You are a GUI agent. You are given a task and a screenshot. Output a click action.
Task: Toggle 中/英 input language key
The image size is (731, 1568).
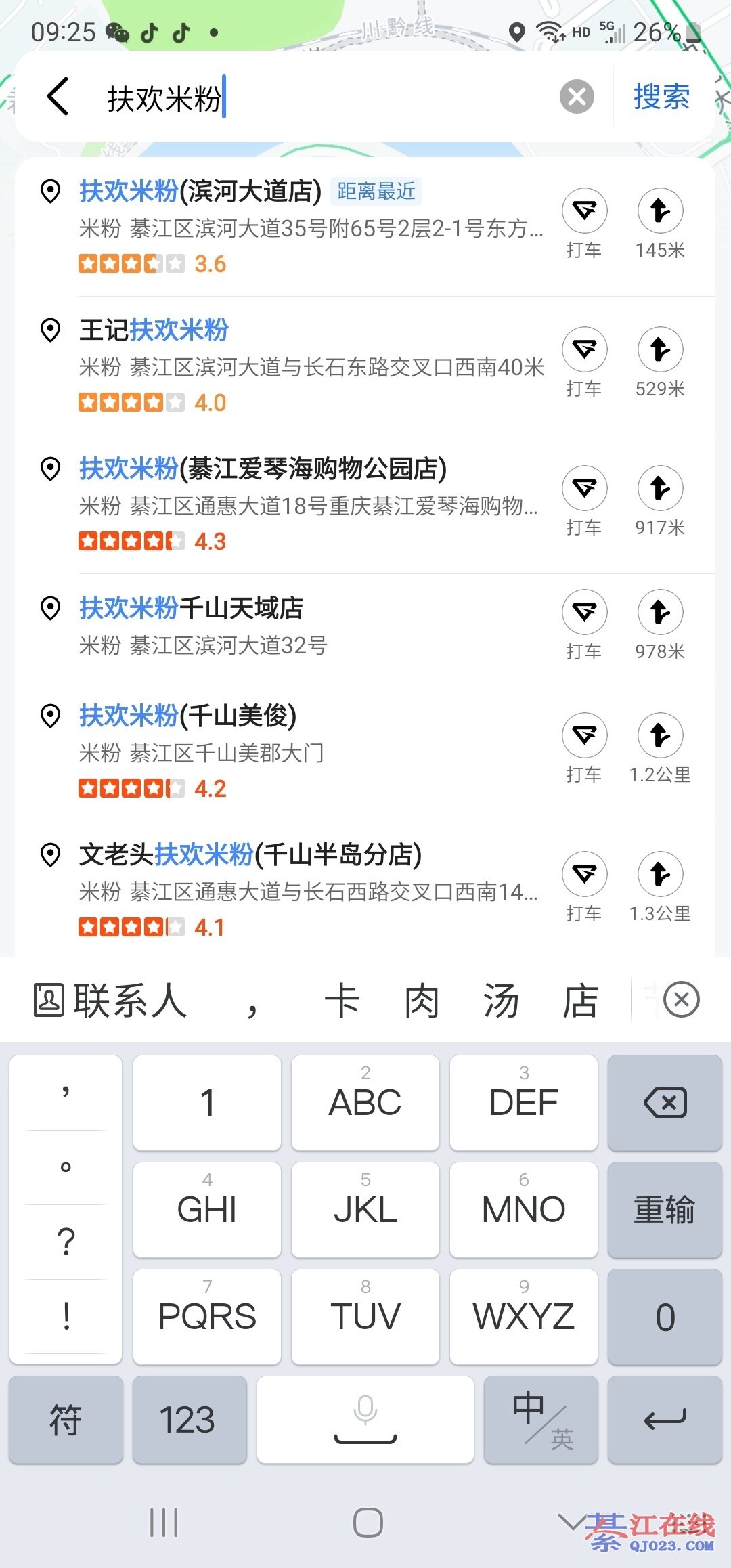[x=541, y=1419]
